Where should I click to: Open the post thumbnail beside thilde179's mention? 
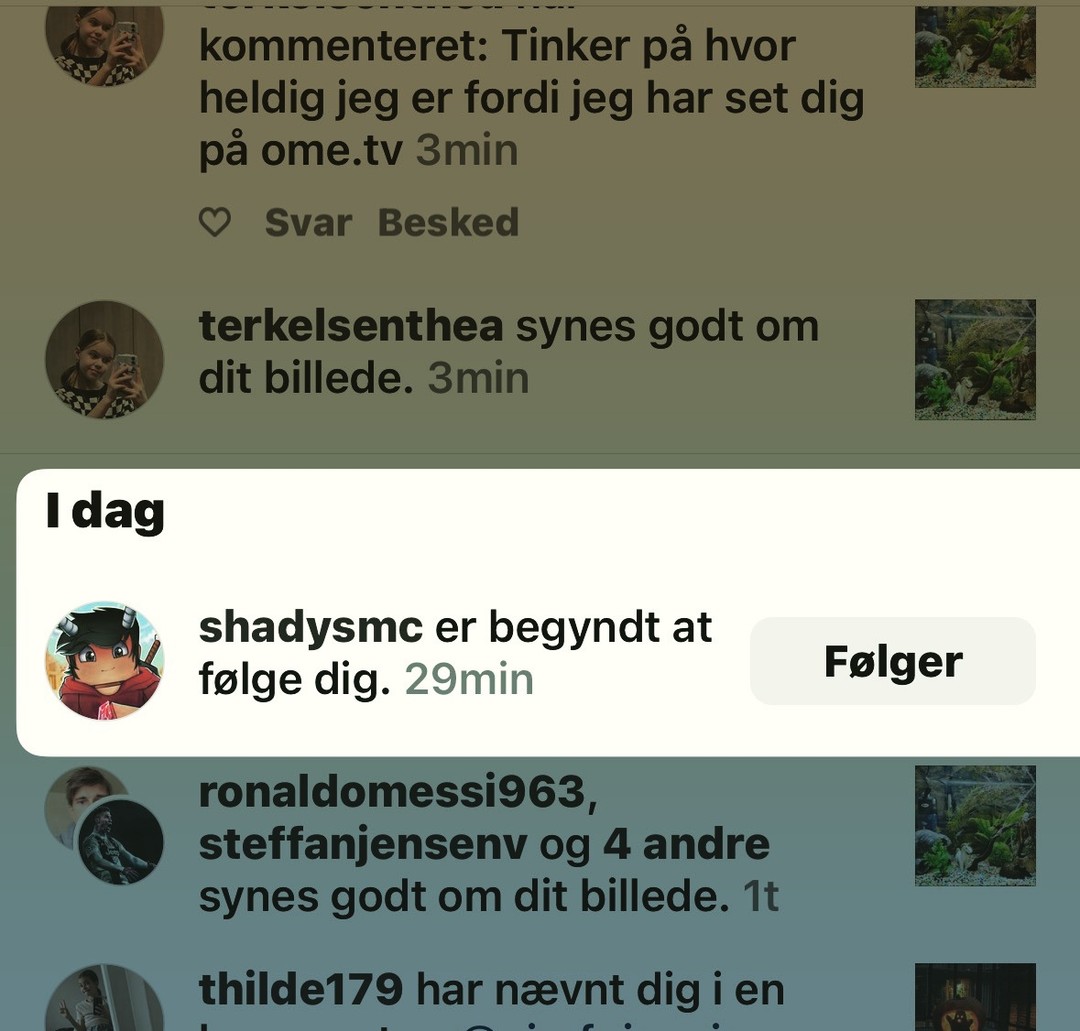pyautogui.click(x=975, y=997)
